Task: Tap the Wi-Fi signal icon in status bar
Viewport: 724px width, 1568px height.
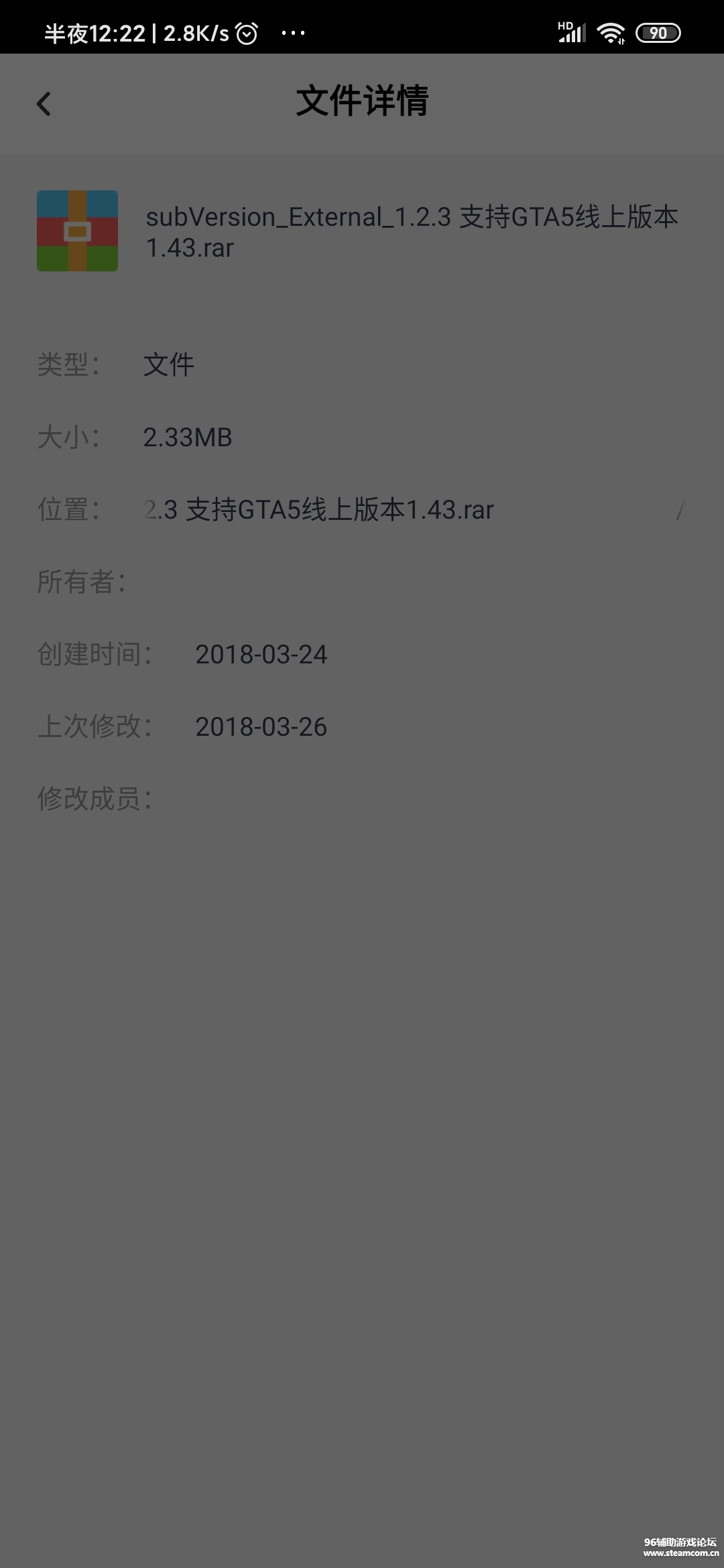Action: click(611, 31)
